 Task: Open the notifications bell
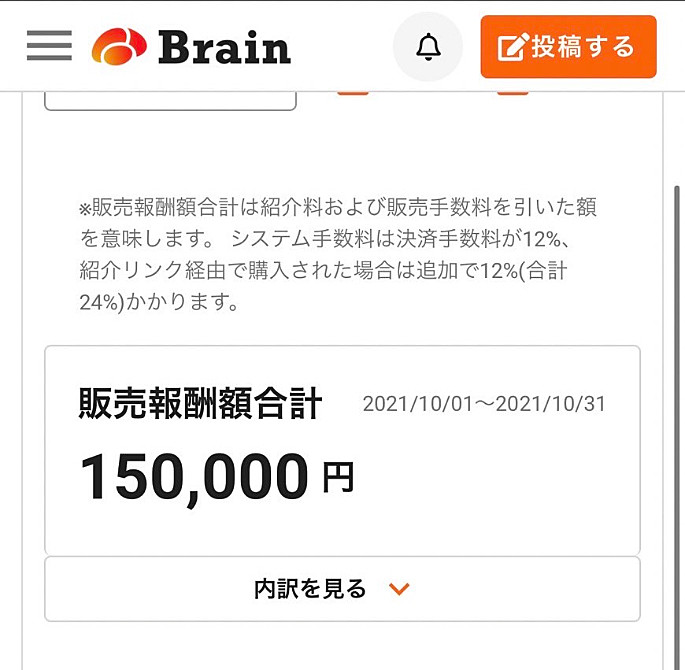[428, 47]
